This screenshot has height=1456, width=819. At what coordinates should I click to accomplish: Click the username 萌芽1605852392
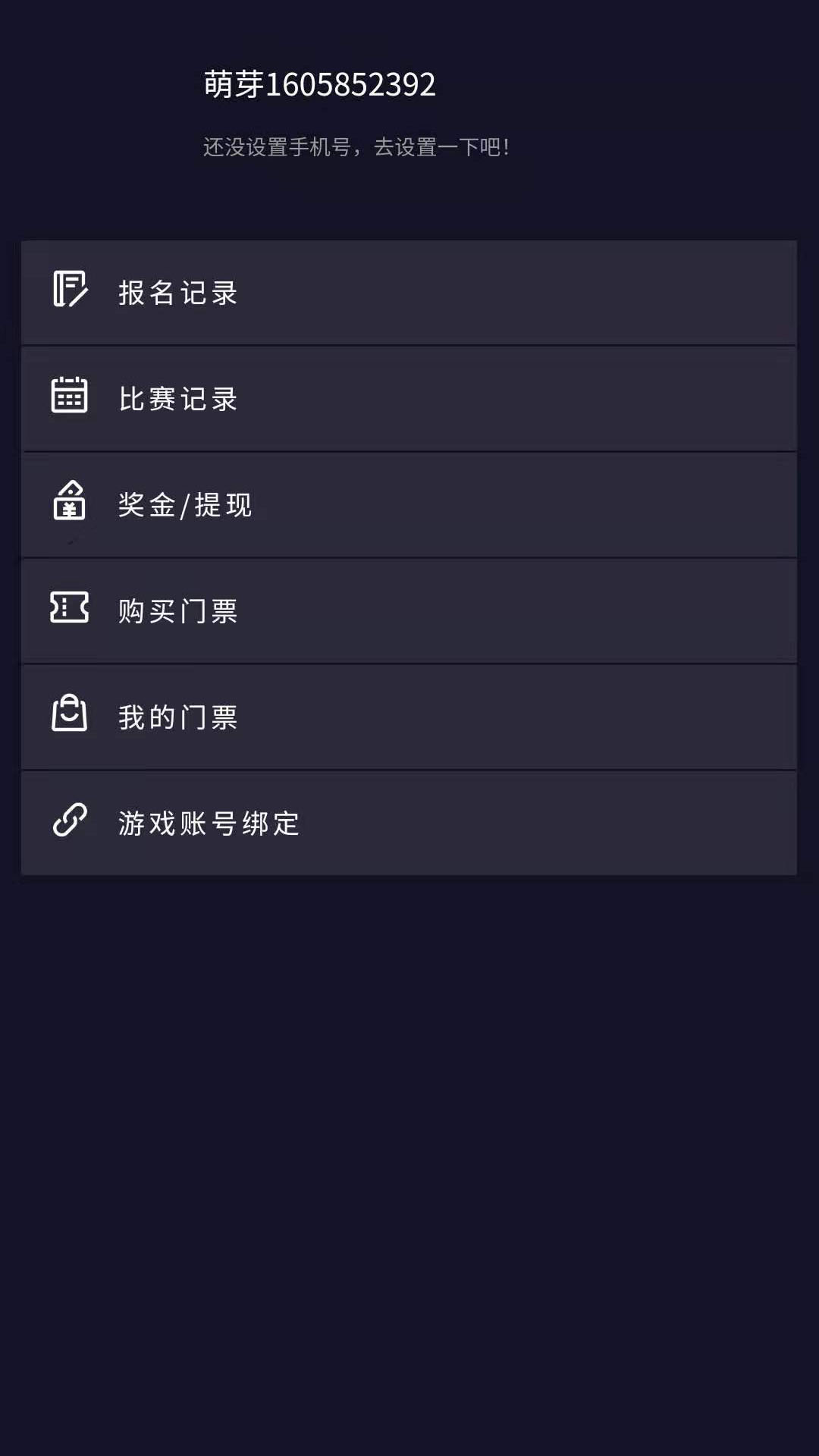pyautogui.click(x=319, y=85)
